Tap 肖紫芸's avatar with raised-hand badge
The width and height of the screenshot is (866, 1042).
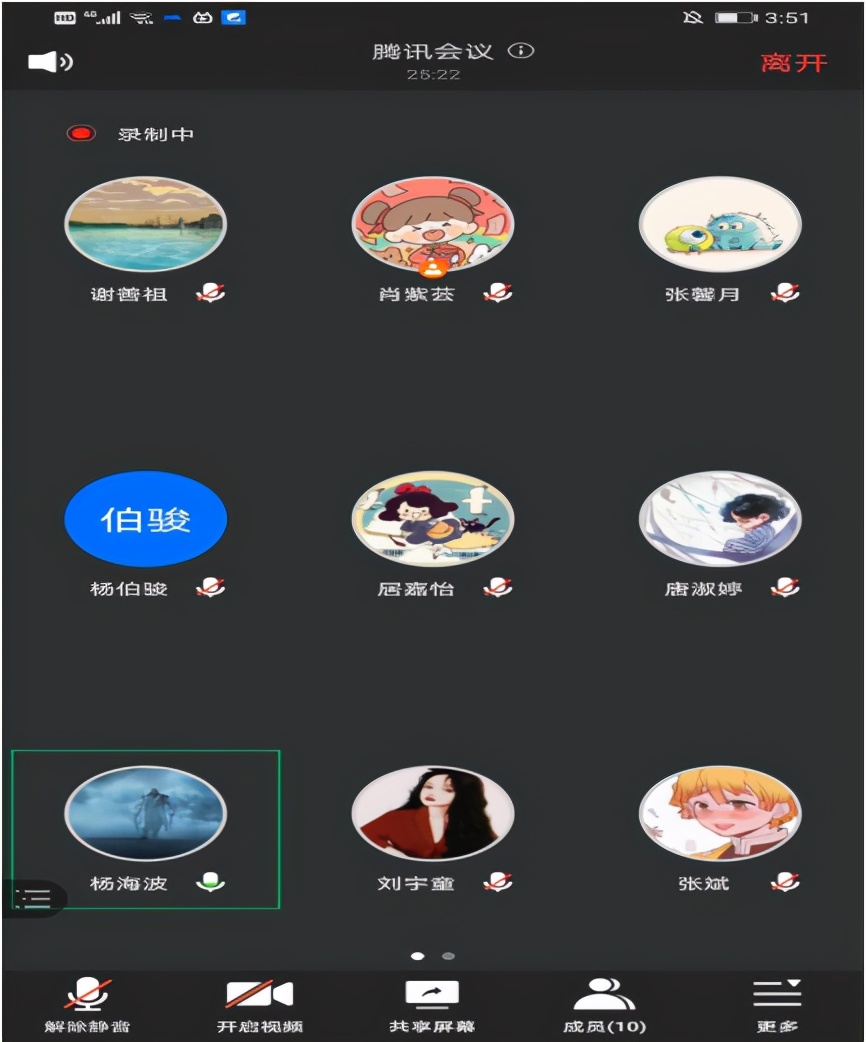[433, 225]
